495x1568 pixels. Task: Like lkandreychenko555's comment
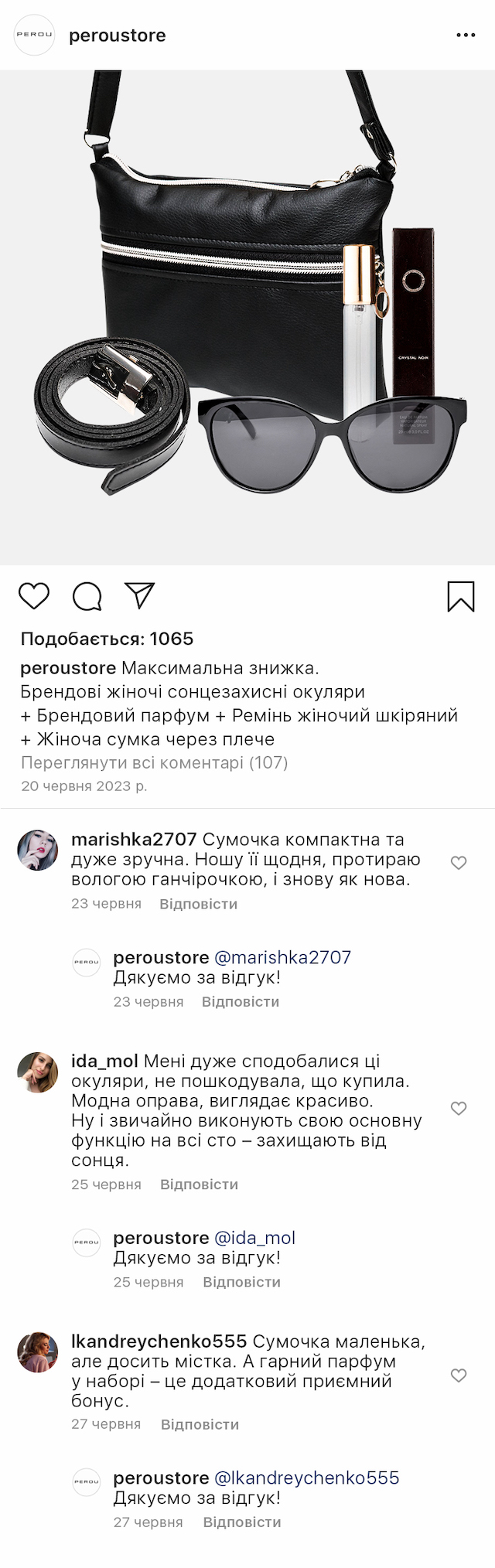459,1375
